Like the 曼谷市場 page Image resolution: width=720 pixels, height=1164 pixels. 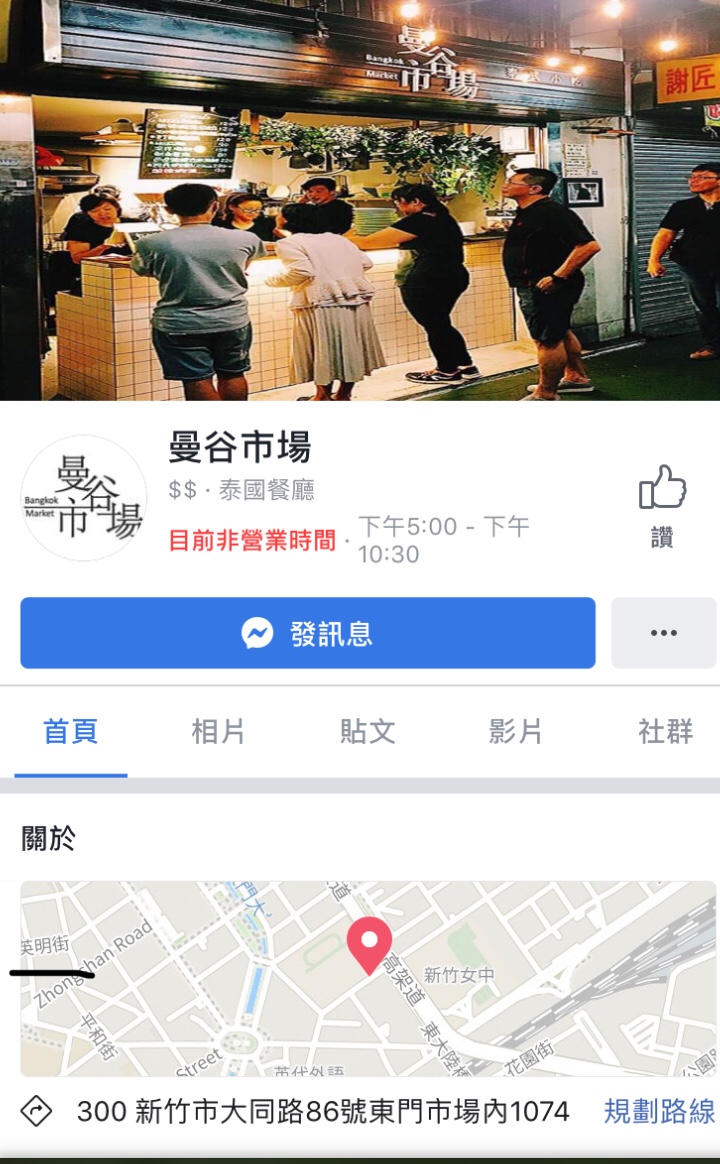(x=662, y=505)
